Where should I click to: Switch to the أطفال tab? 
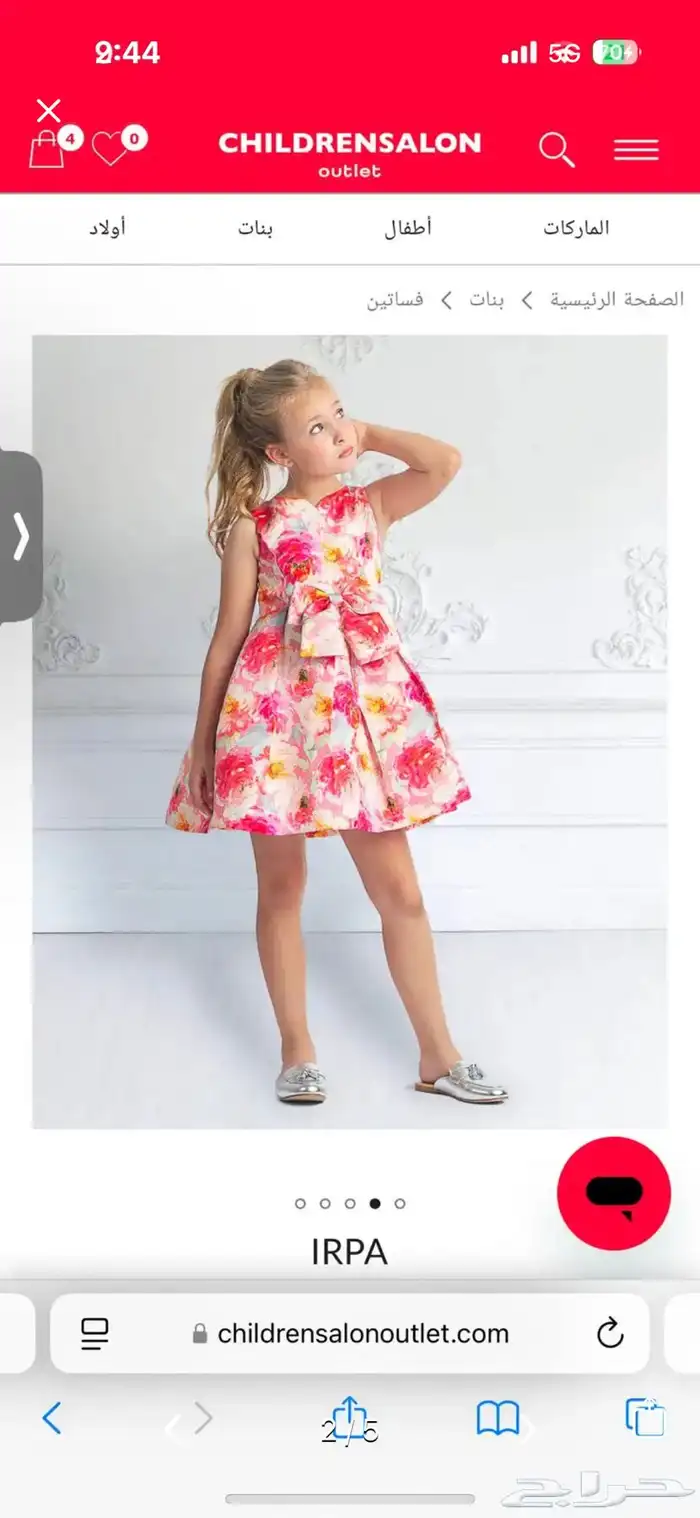(x=408, y=228)
